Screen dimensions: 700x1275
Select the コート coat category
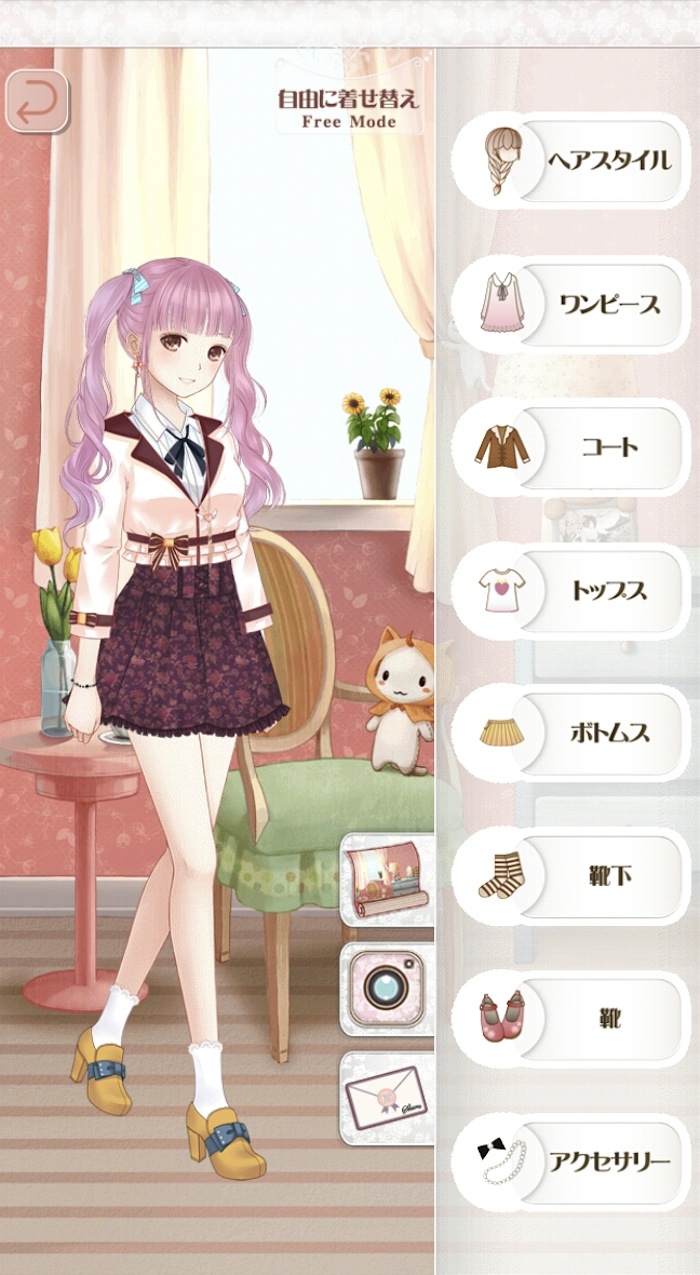[x=571, y=447]
